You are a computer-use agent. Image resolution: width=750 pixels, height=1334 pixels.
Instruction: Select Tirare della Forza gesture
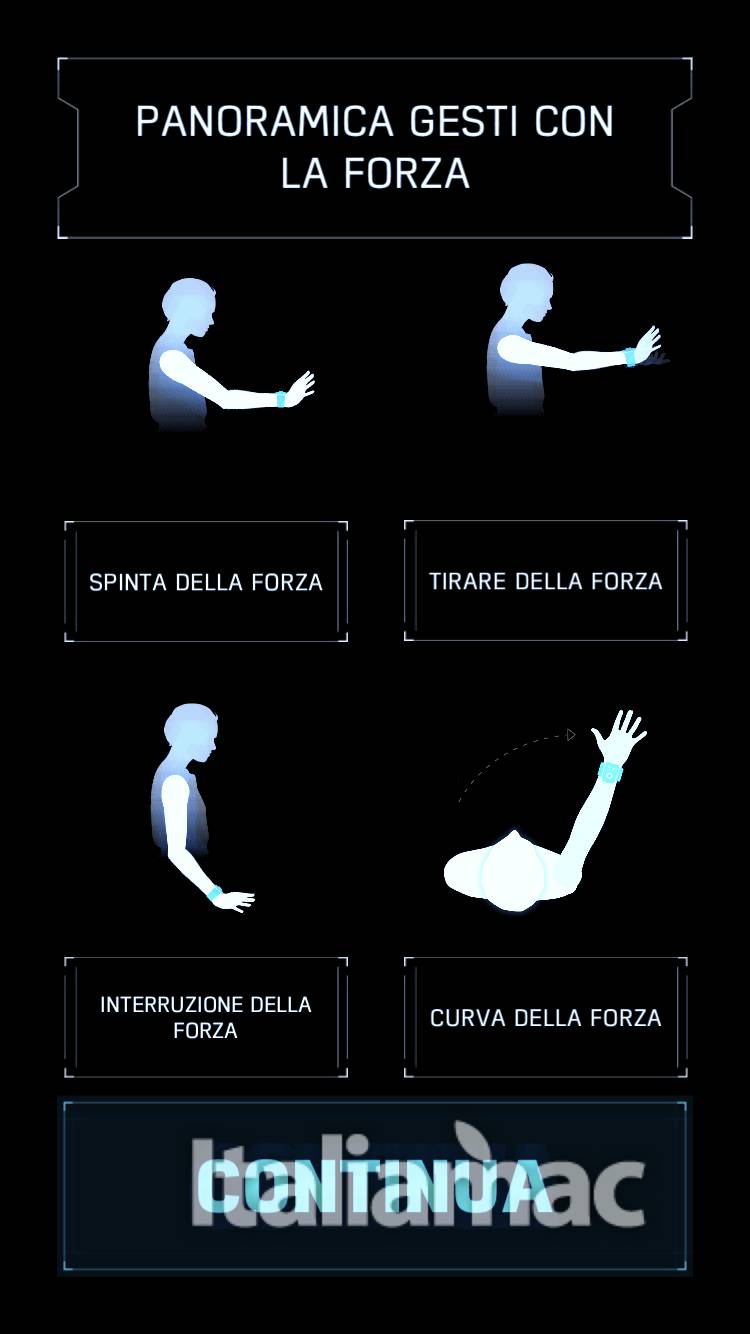[x=545, y=581]
